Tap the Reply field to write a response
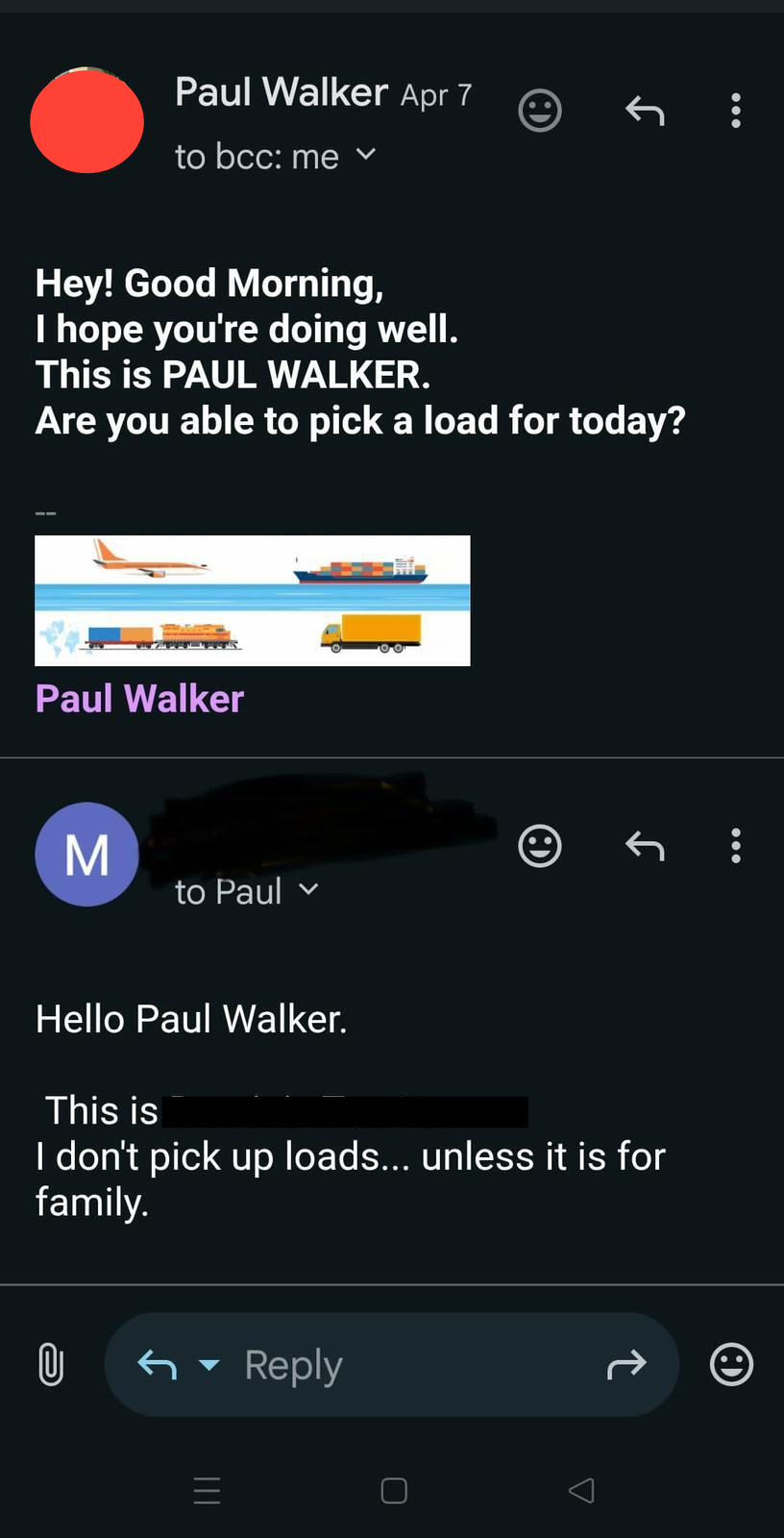 click(392, 1364)
